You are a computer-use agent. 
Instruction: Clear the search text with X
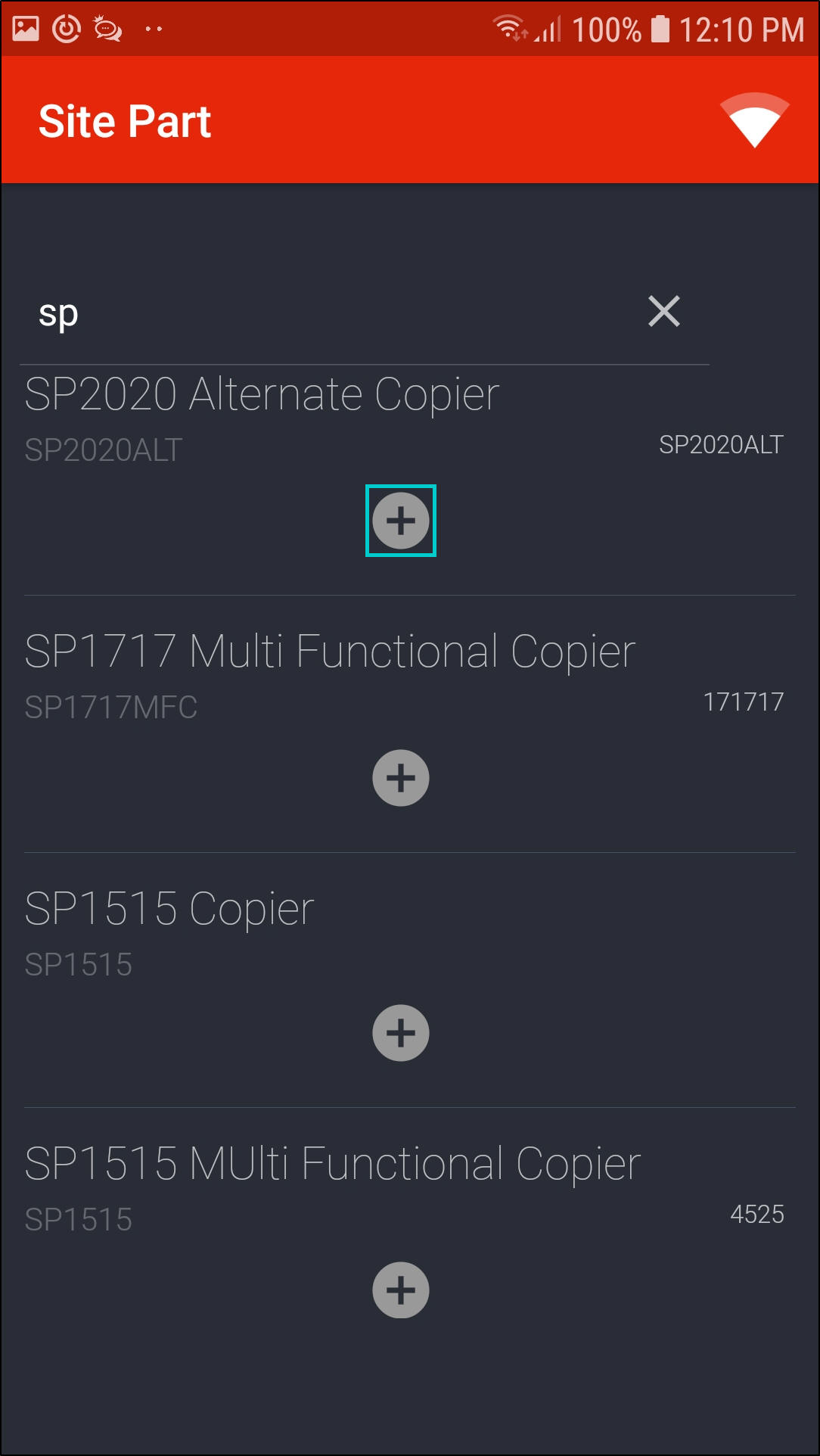click(x=664, y=312)
